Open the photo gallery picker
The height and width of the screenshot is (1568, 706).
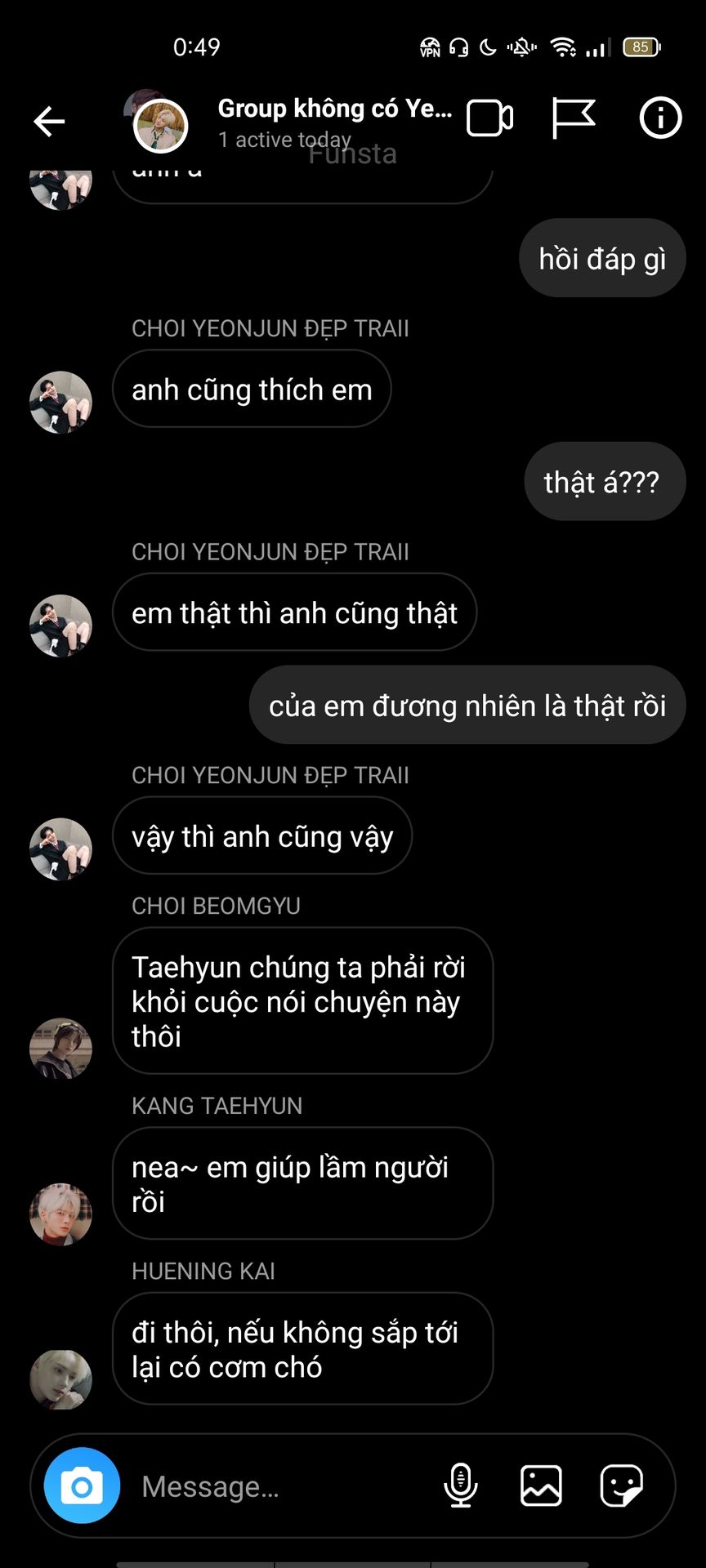[x=541, y=1485]
